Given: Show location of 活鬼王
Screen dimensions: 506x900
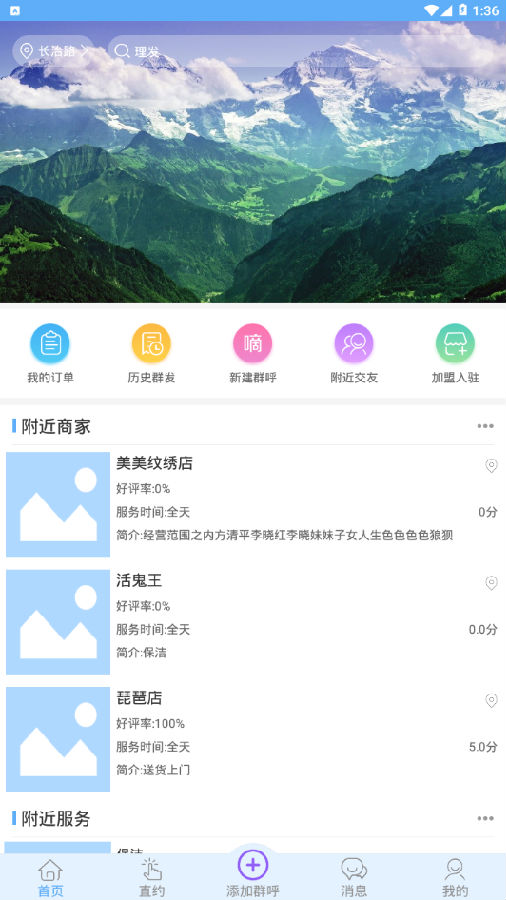Looking at the screenshot, I should pos(491,583).
